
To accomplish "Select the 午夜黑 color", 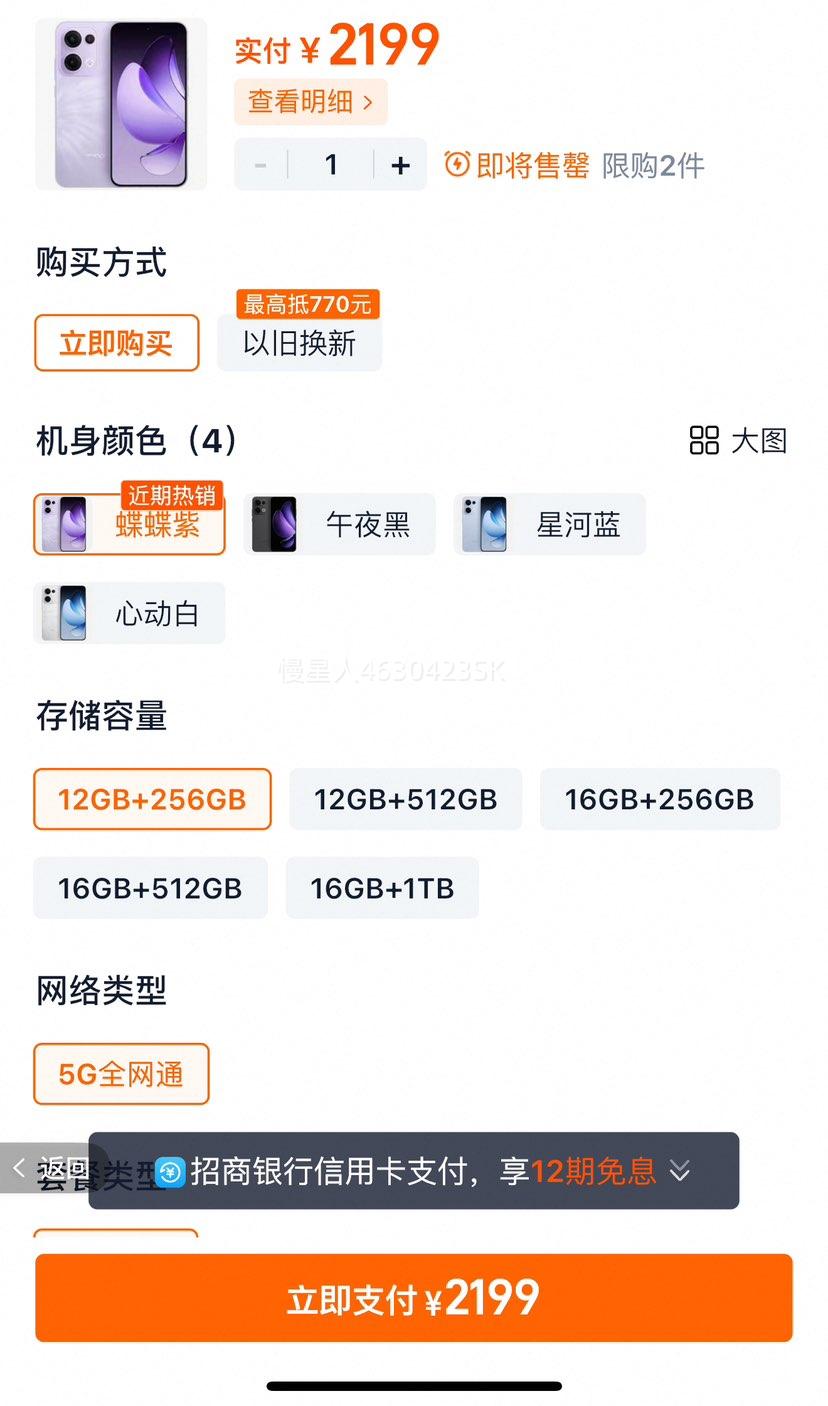I will click(x=340, y=525).
